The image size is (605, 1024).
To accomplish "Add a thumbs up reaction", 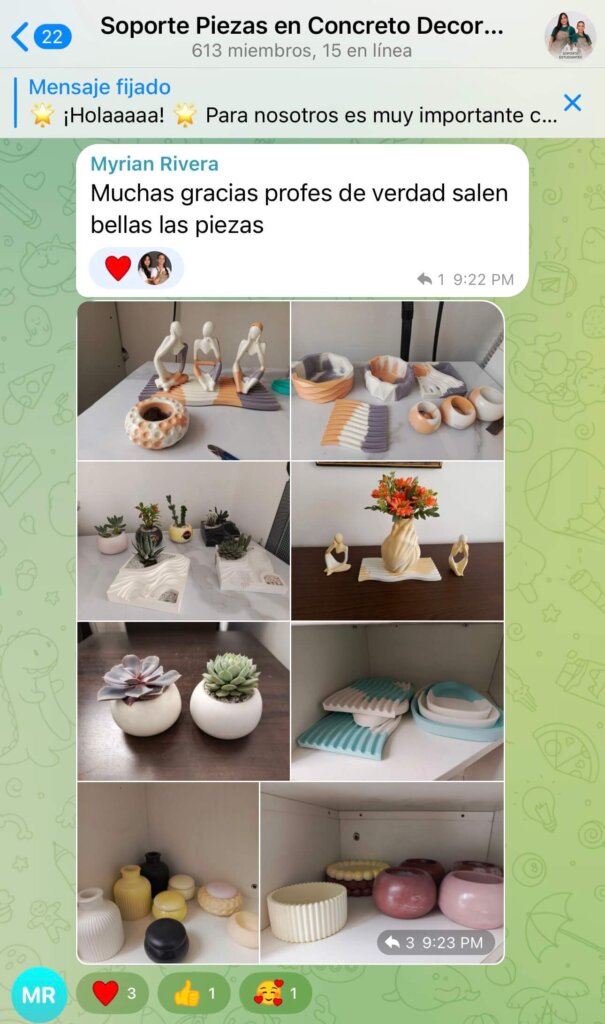I will [194, 993].
